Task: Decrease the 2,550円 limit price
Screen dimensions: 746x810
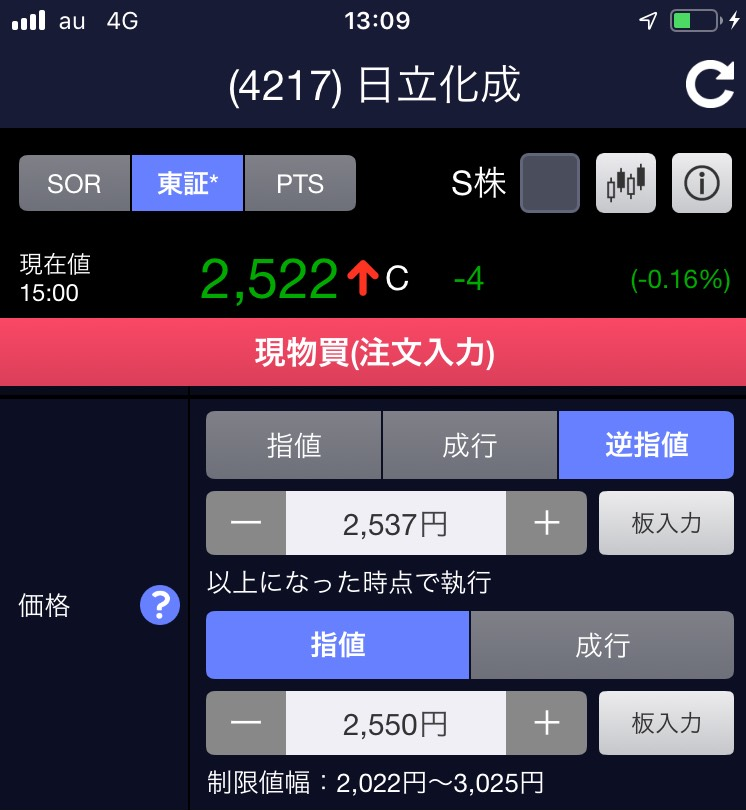Action: (x=246, y=723)
